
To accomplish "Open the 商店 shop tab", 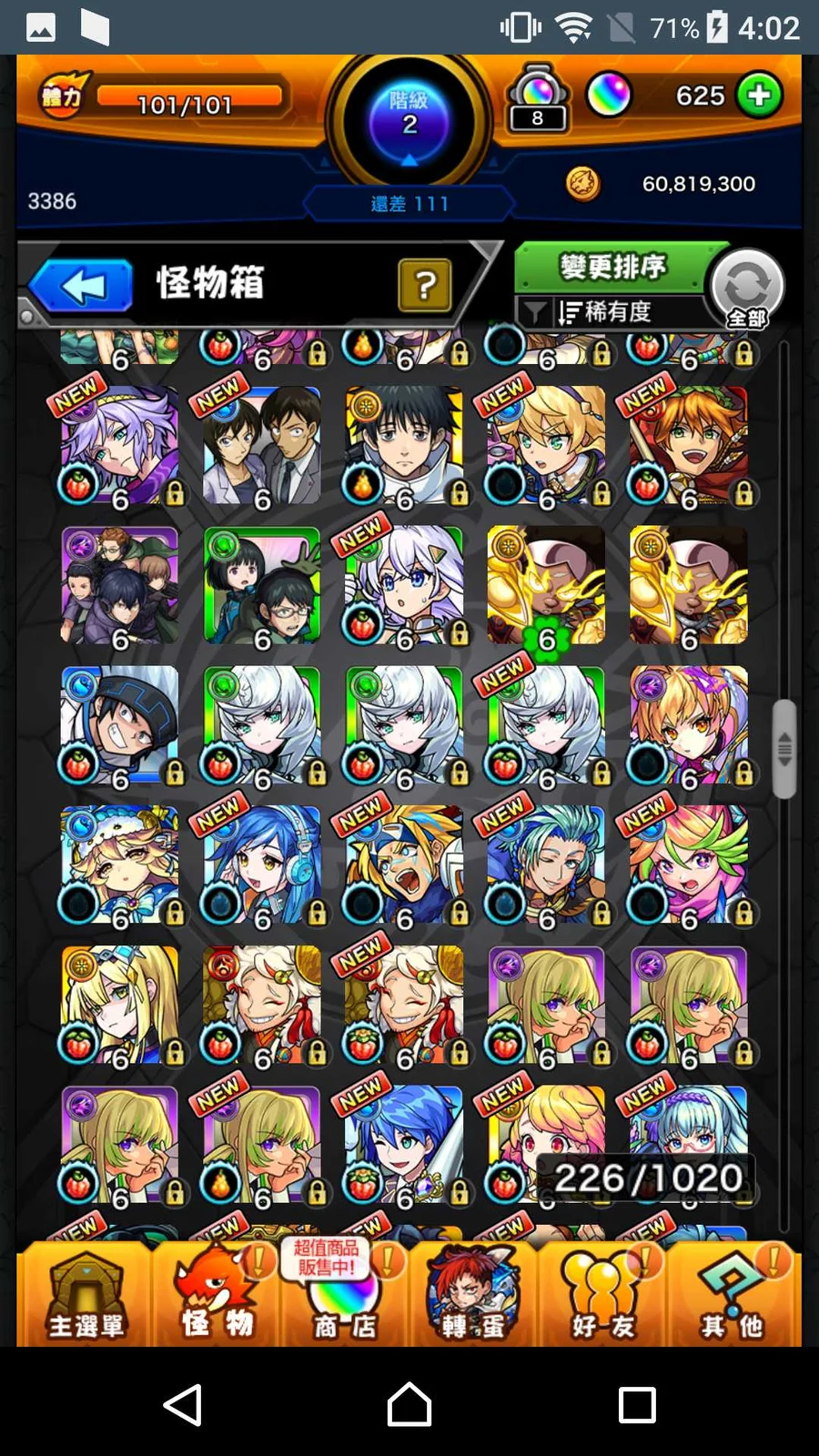I will click(344, 1295).
